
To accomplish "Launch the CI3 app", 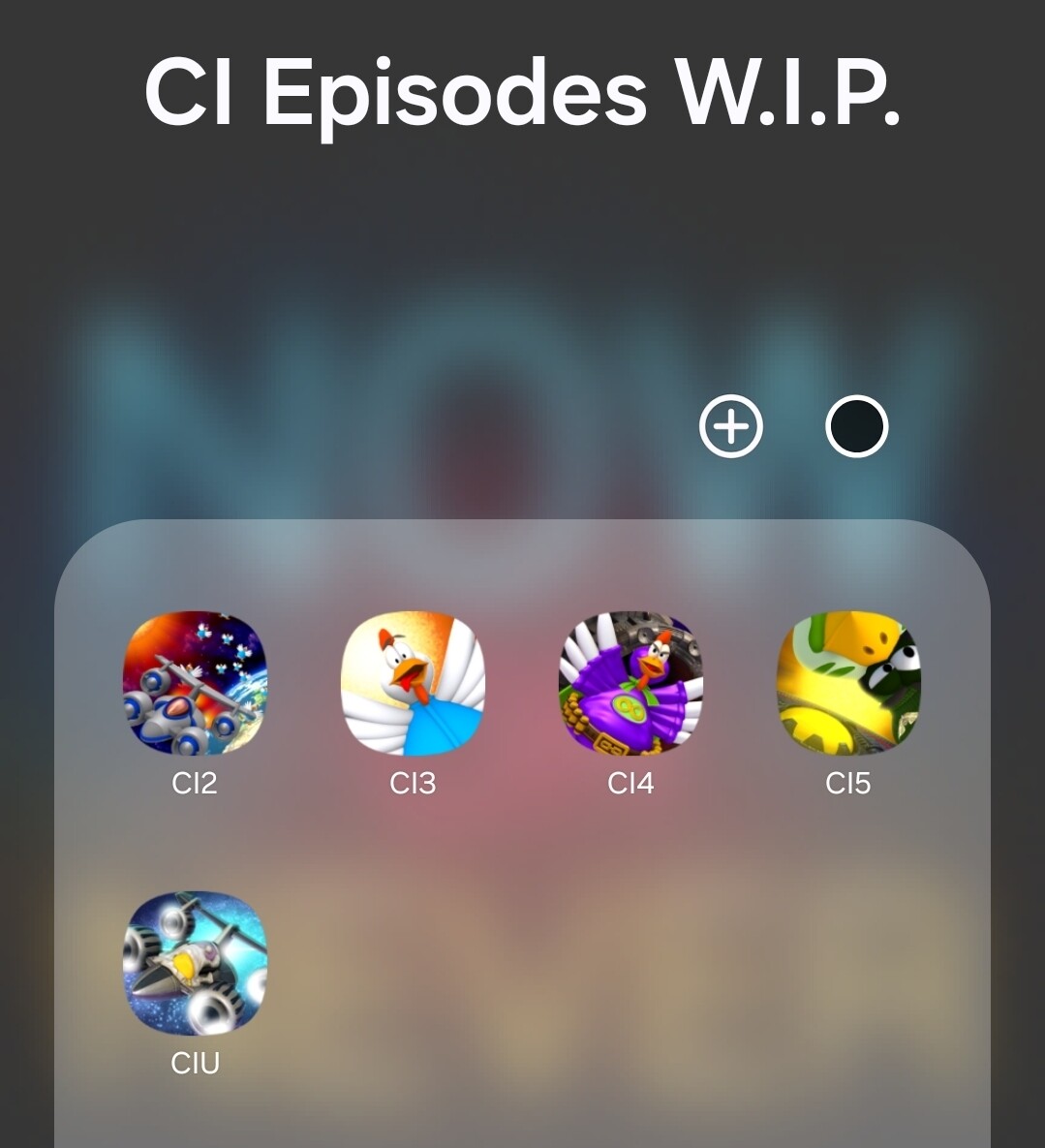I will click(x=413, y=683).
